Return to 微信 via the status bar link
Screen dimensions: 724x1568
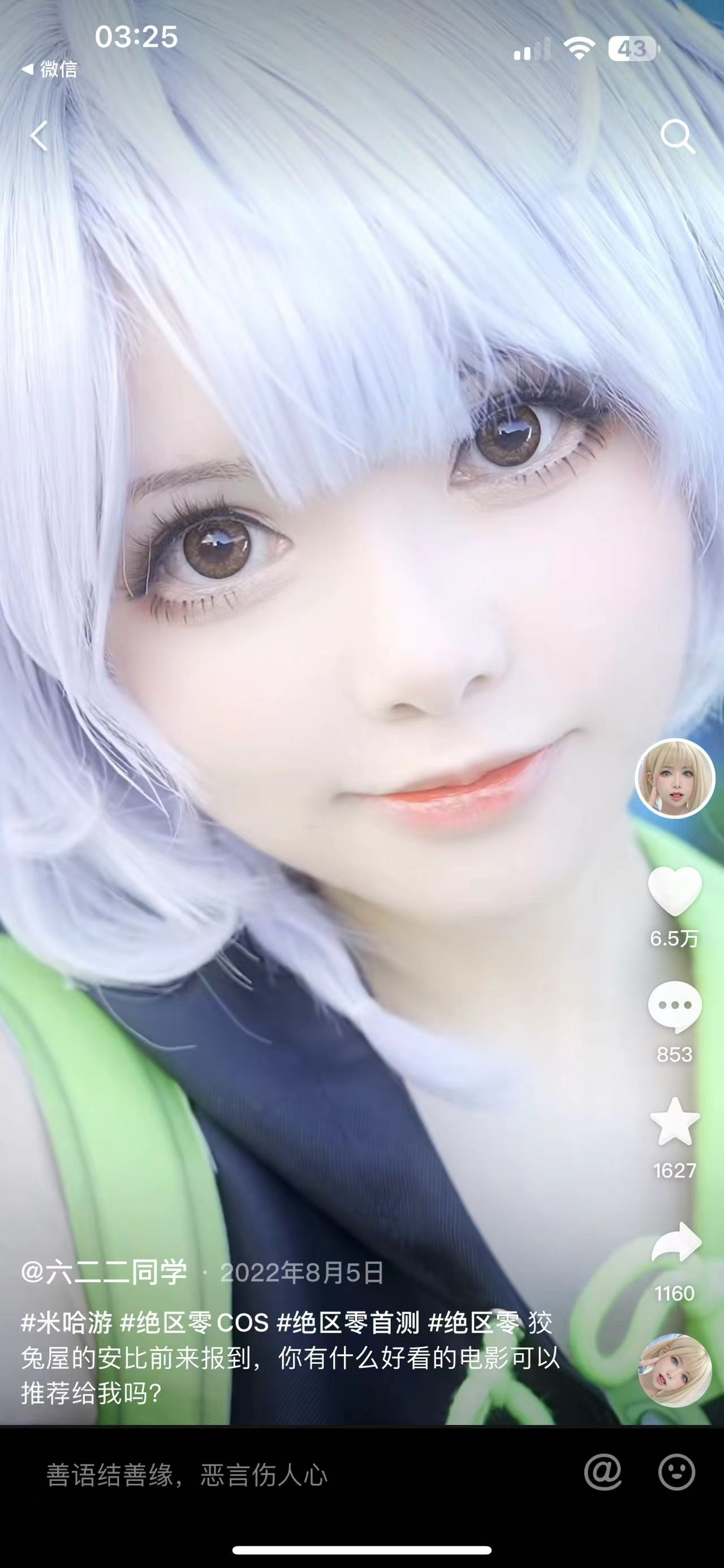click(x=50, y=70)
